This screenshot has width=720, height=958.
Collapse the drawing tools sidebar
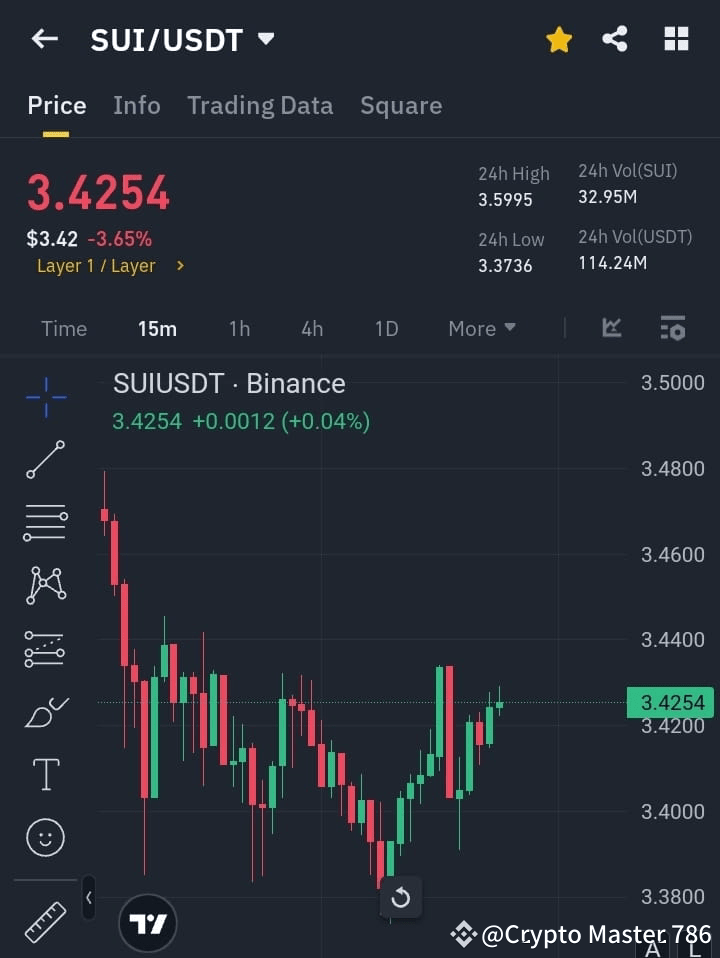point(88,898)
